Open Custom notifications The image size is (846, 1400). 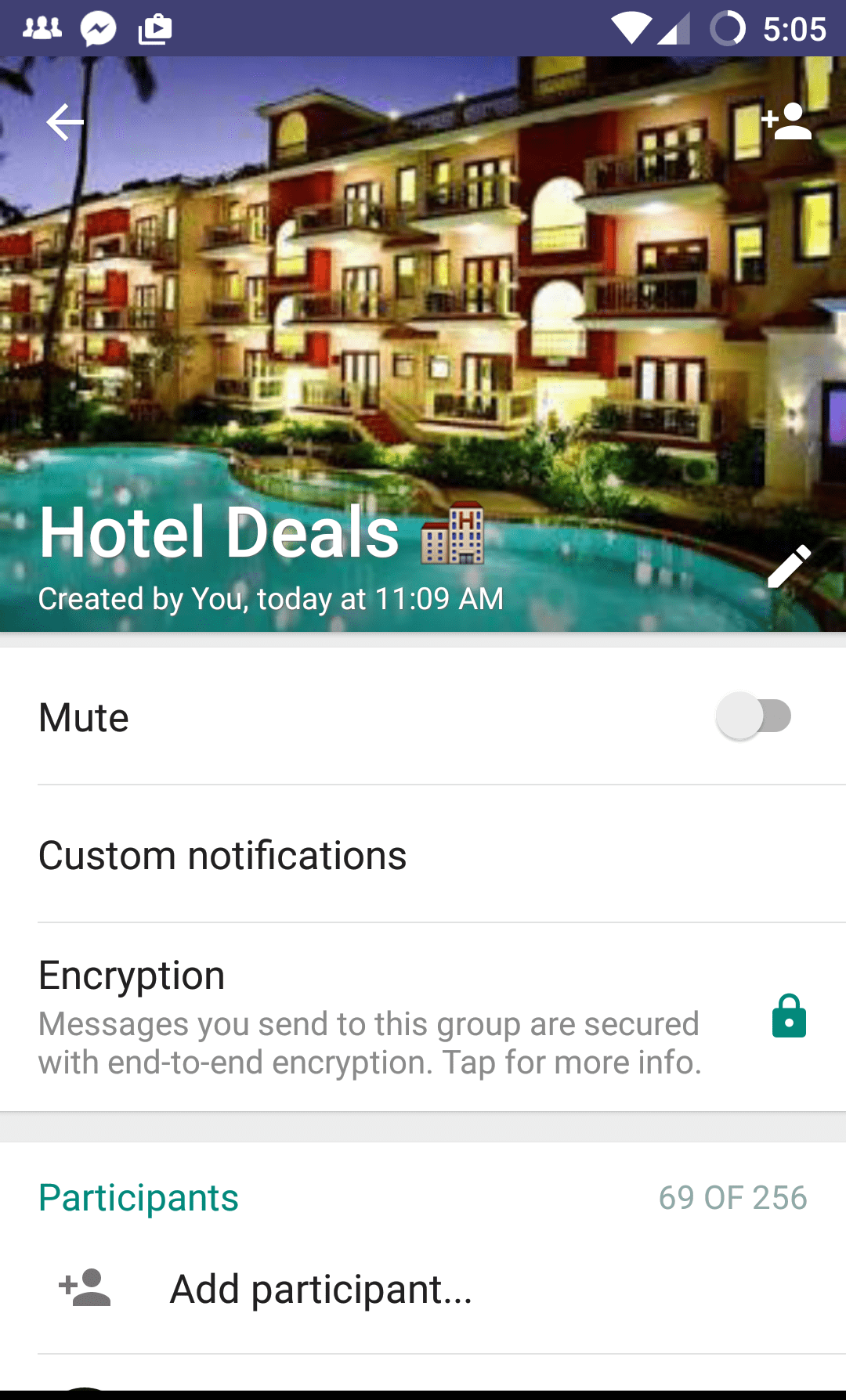tap(423, 854)
